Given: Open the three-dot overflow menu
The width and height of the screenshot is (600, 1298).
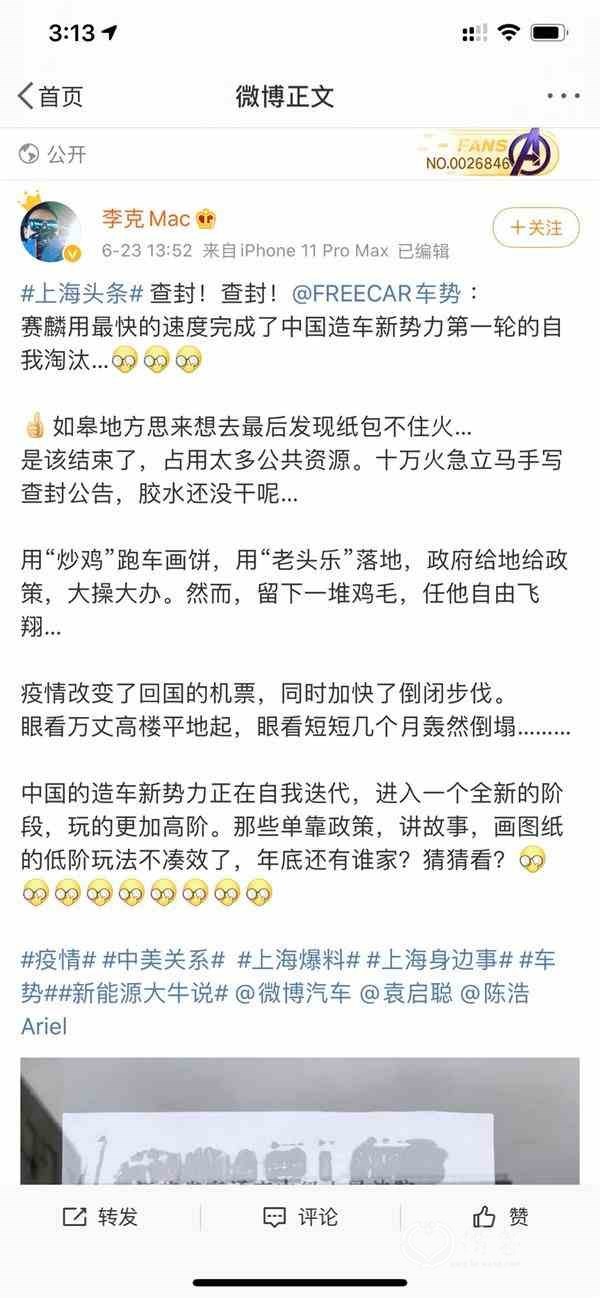Looking at the screenshot, I should coord(563,96).
